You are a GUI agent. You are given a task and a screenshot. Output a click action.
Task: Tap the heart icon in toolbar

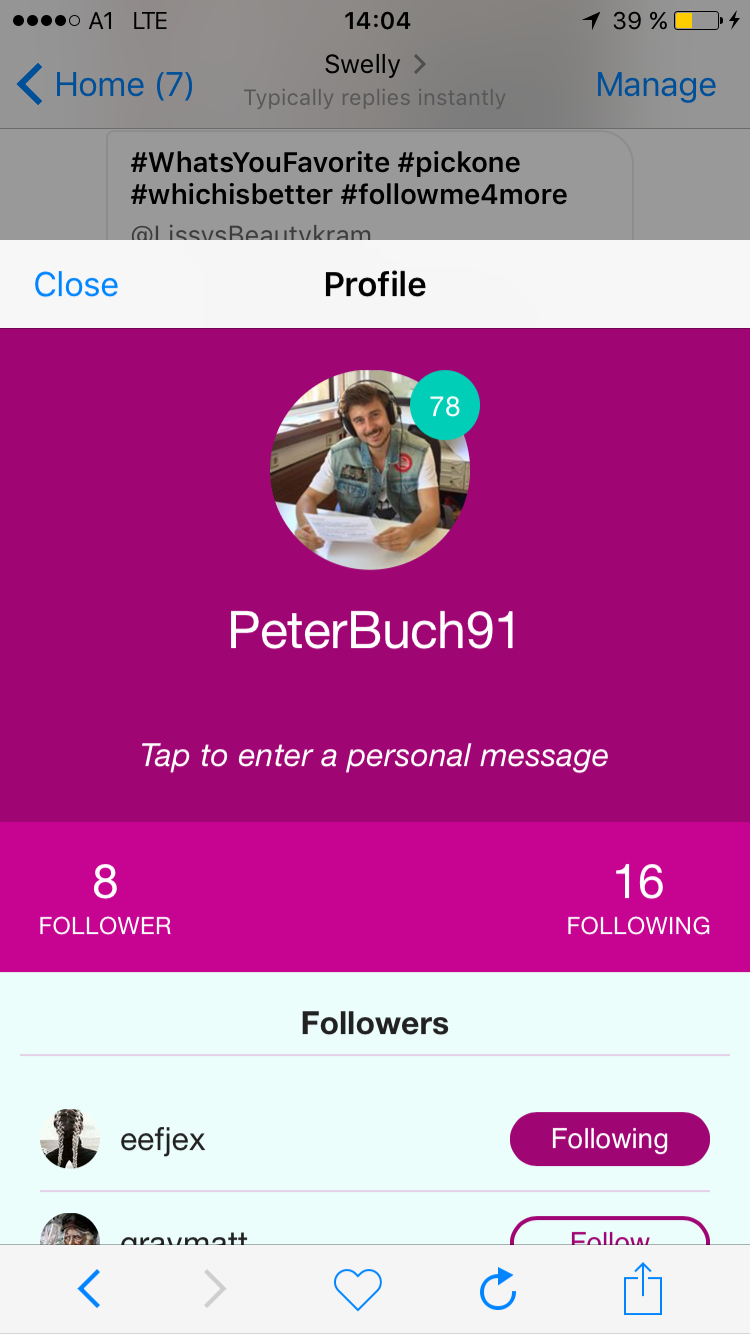click(357, 1290)
